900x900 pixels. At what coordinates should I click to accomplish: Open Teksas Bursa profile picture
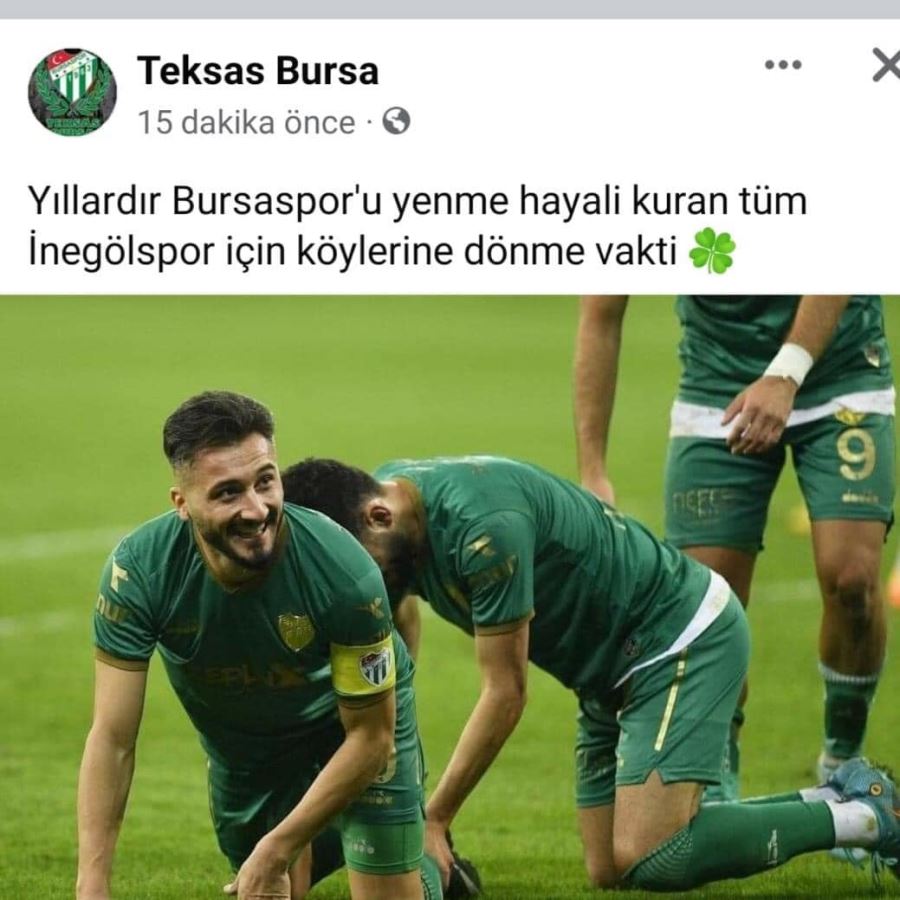point(72,93)
